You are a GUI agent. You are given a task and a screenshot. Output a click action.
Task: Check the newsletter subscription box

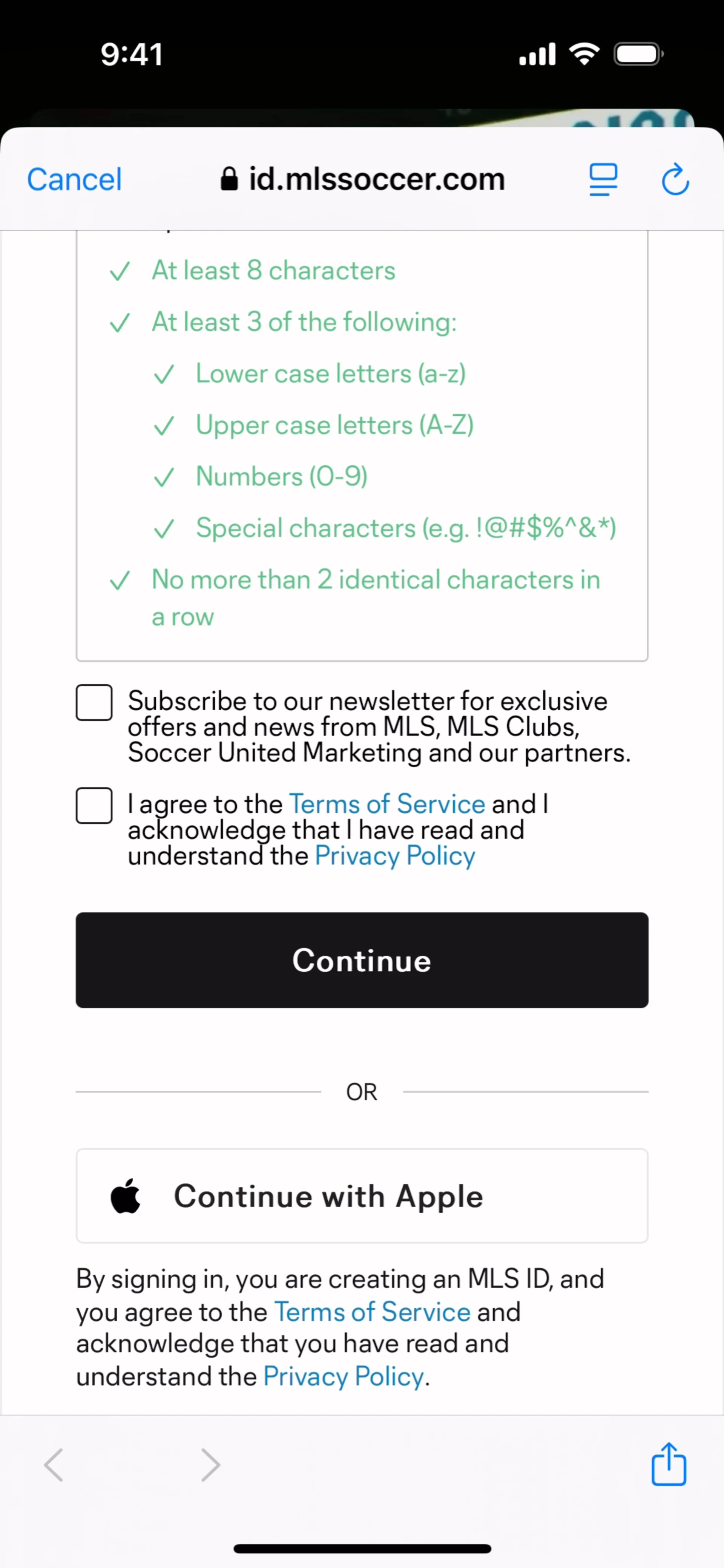(x=94, y=702)
